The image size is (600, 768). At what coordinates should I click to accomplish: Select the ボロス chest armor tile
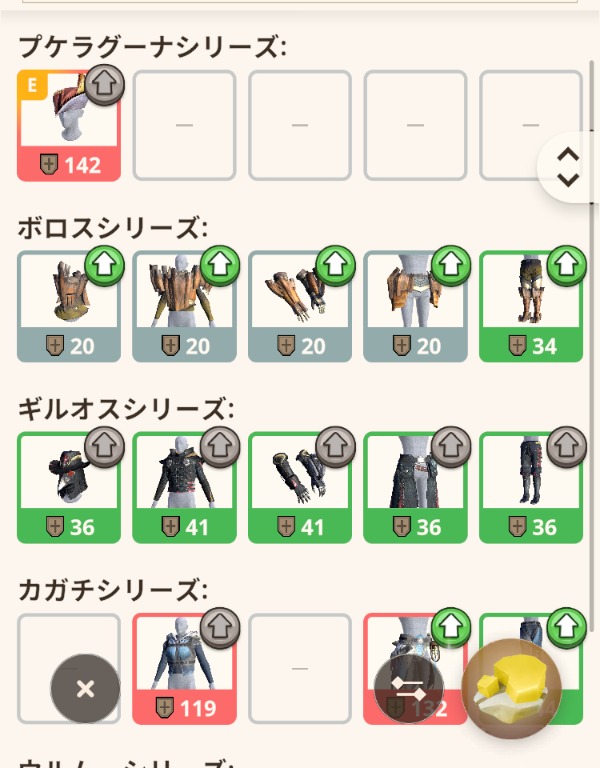184,305
